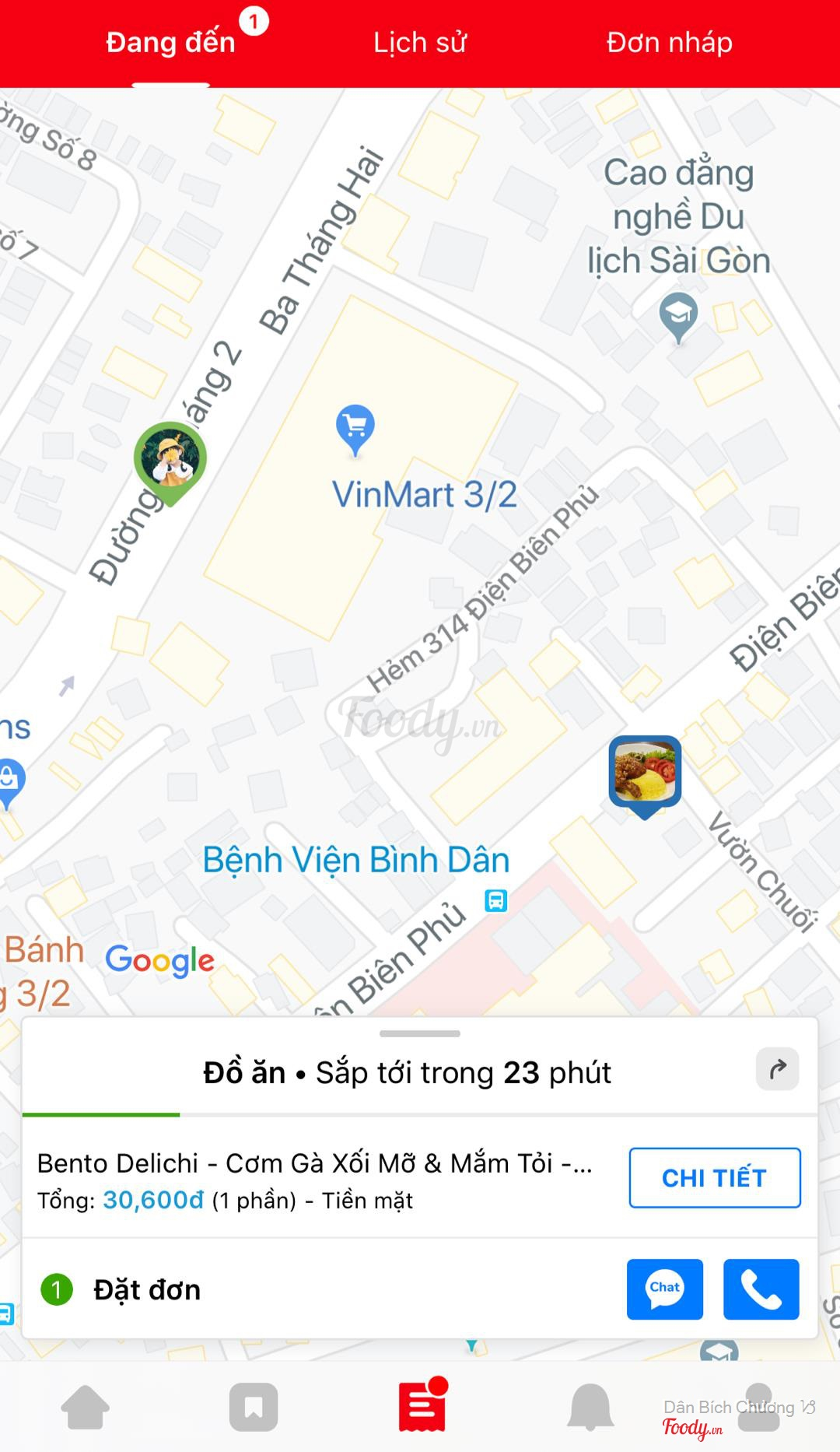Open the saved bookmarks tab
This screenshot has height=1452, width=840.
pyautogui.click(x=254, y=1407)
